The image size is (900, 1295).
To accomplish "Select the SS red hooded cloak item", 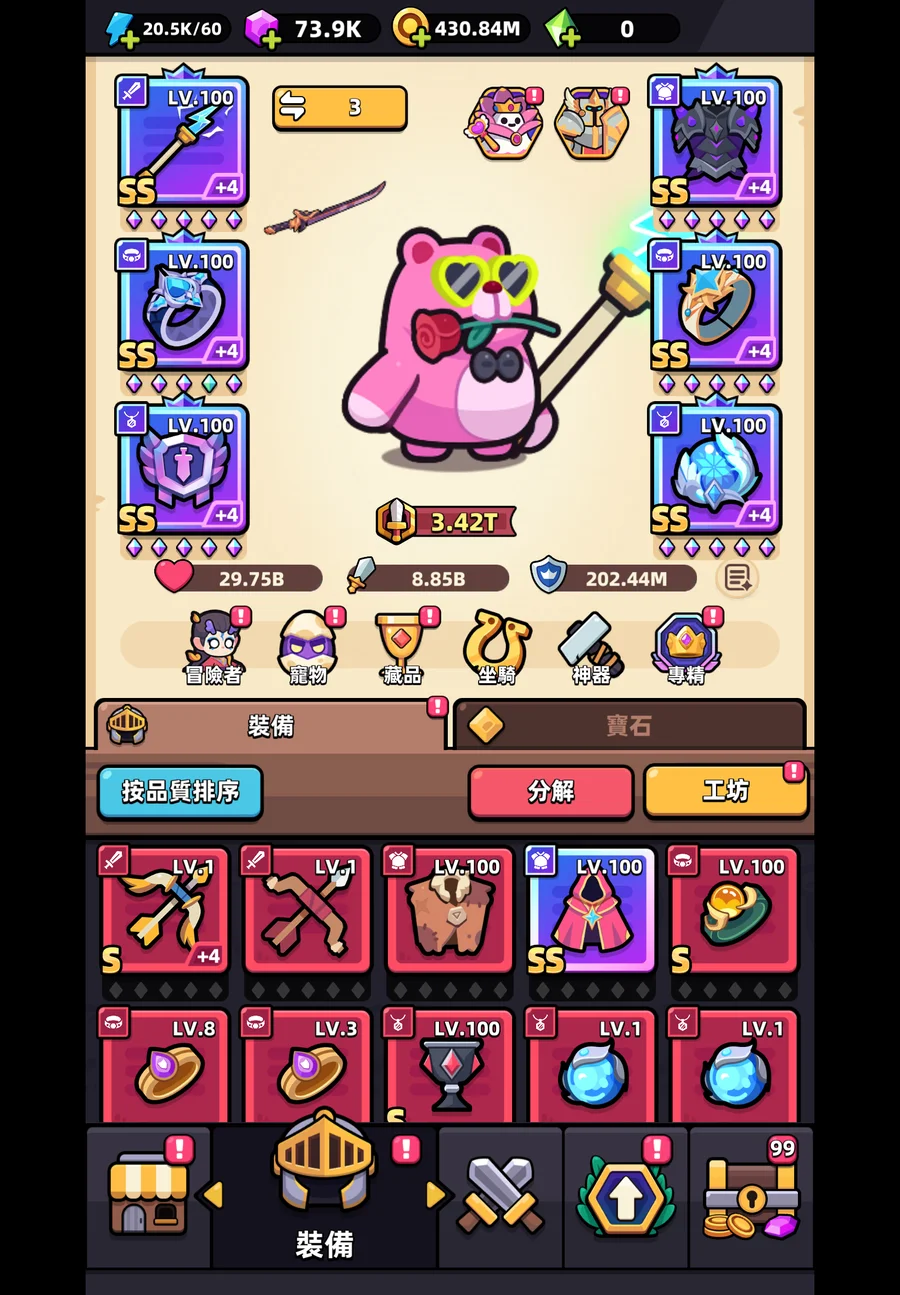I will [591, 910].
